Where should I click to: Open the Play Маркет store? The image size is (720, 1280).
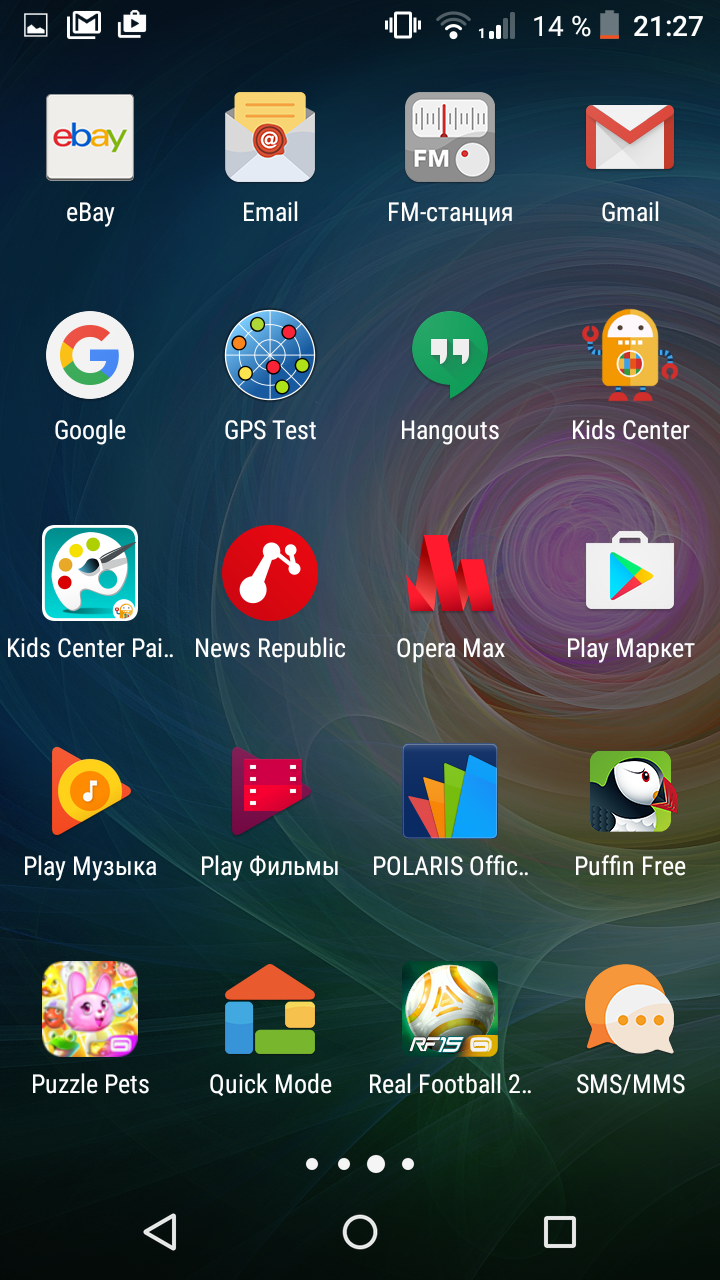[630, 573]
